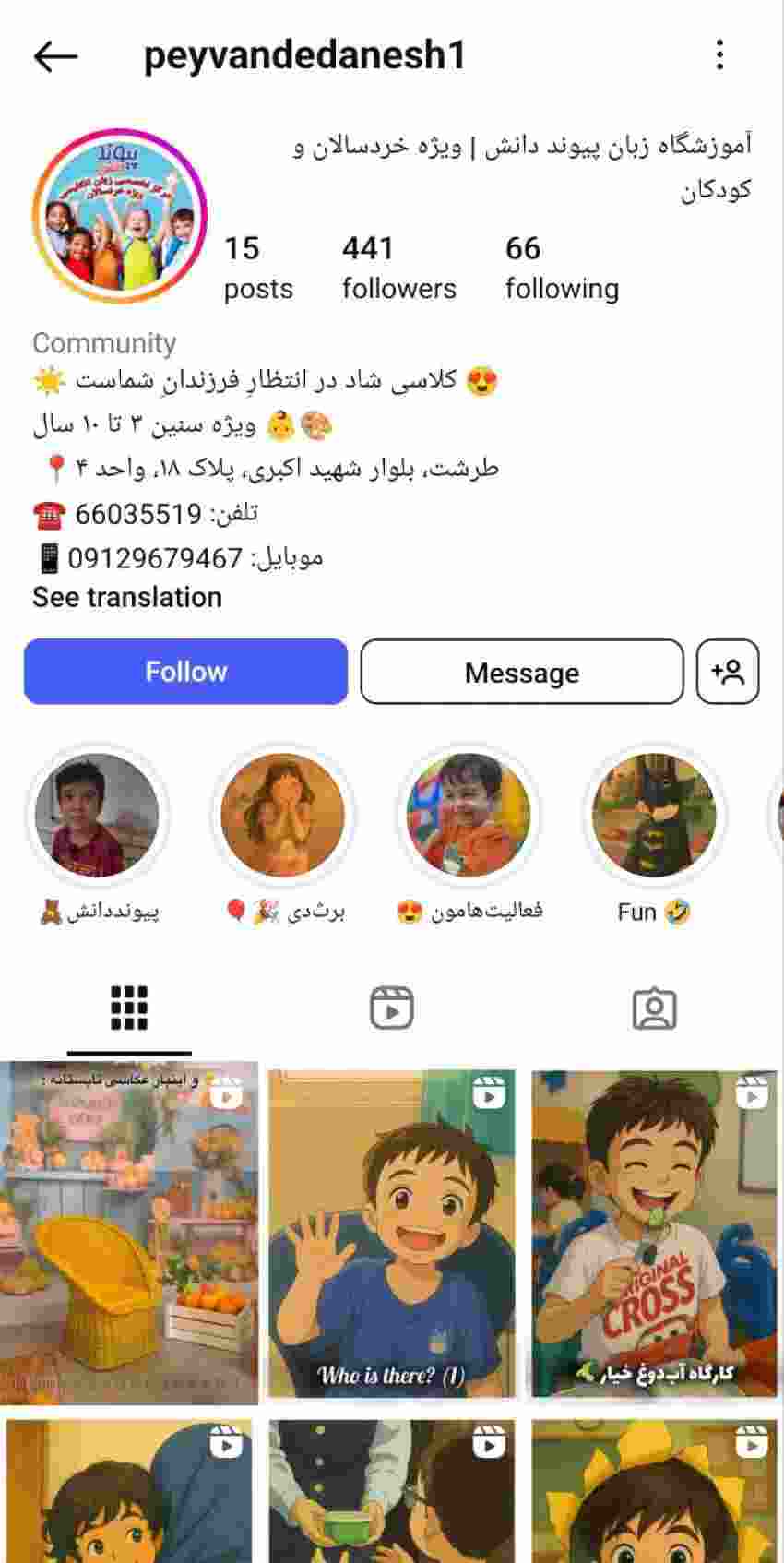784x1563 pixels.
Task: Open the profile picture story
Action: tap(120, 216)
